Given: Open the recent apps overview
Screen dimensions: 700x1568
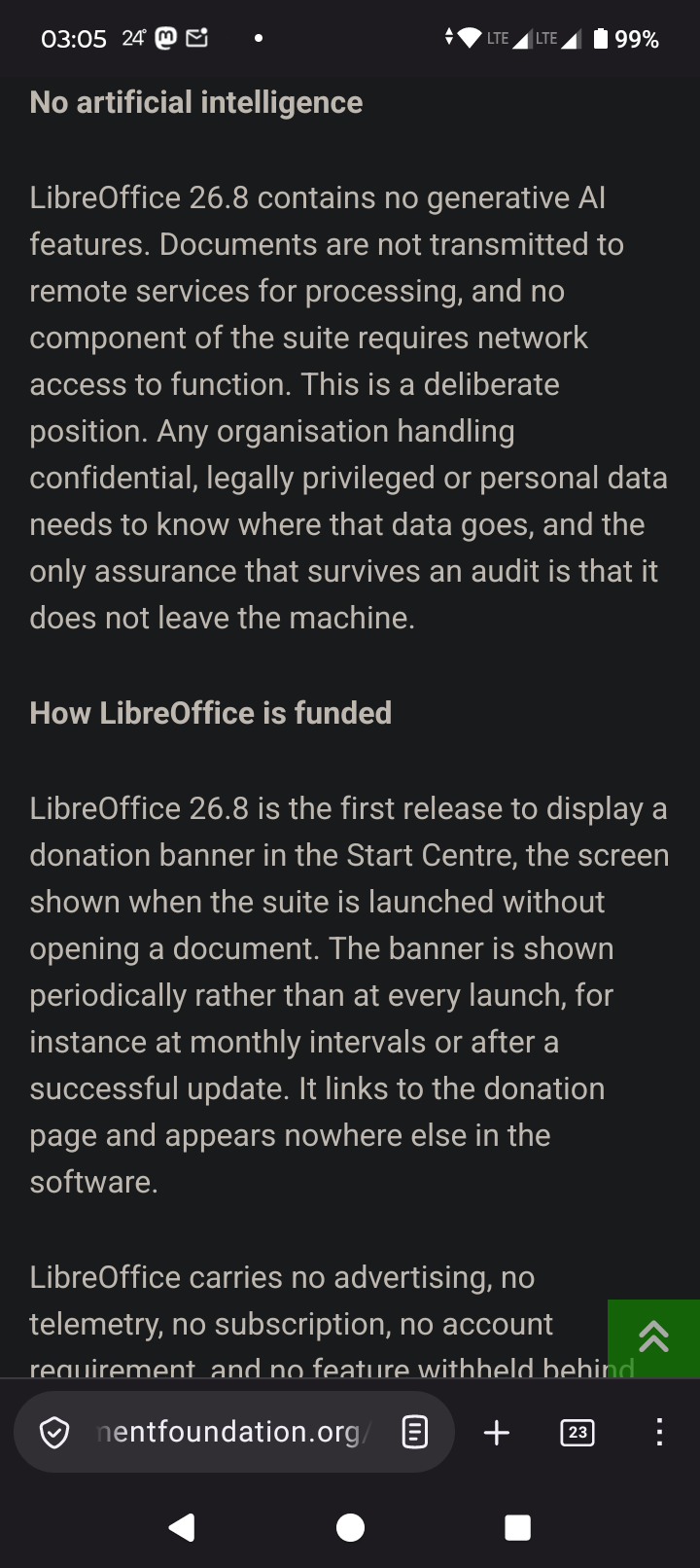Looking at the screenshot, I should click(518, 1527).
